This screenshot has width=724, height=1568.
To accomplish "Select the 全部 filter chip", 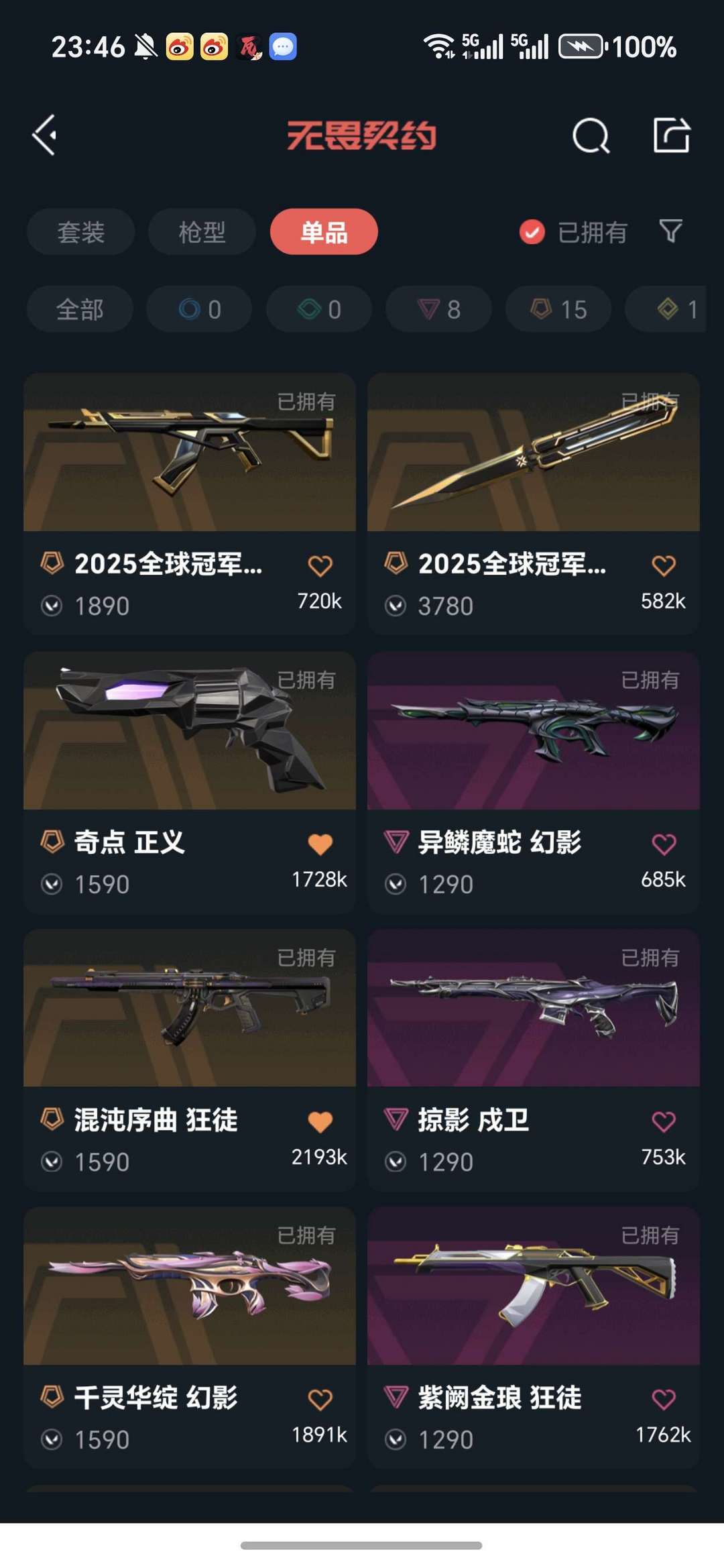I will (79, 309).
